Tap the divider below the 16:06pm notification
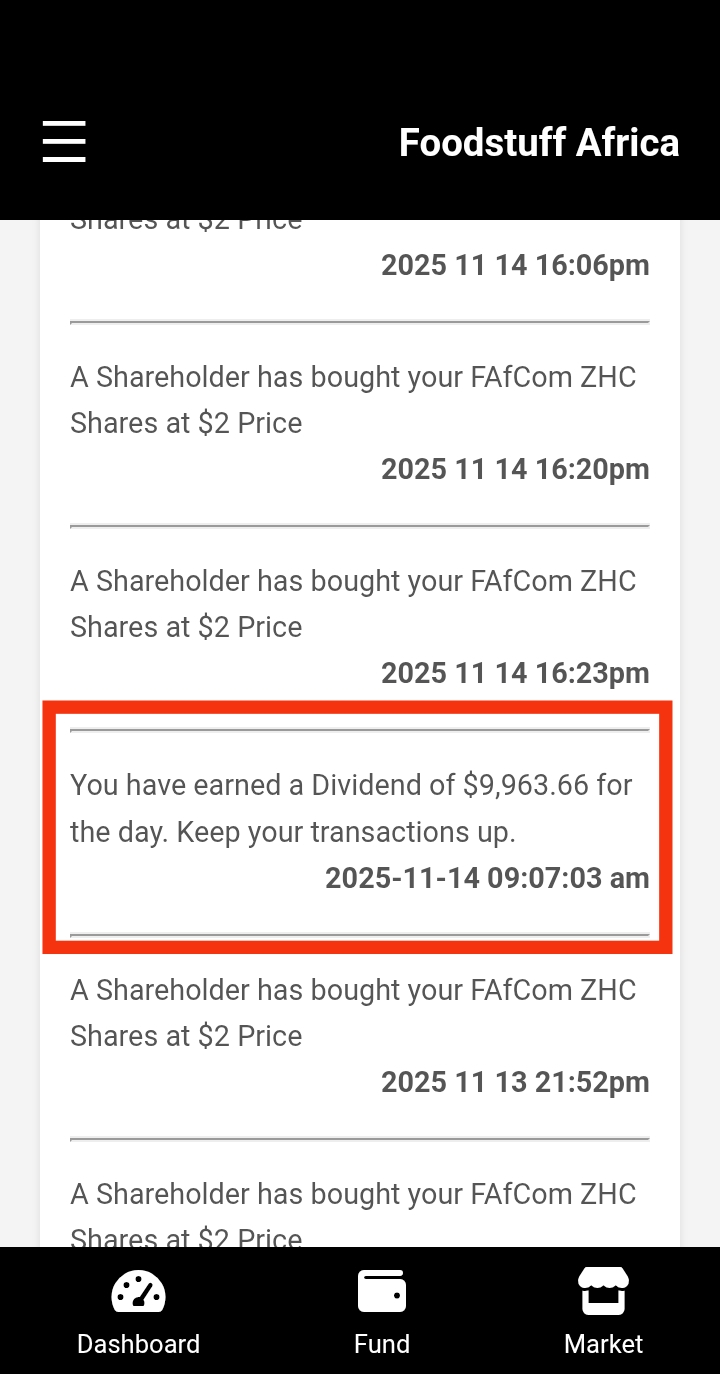This screenshot has width=720, height=1374. (x=360, y=322)
